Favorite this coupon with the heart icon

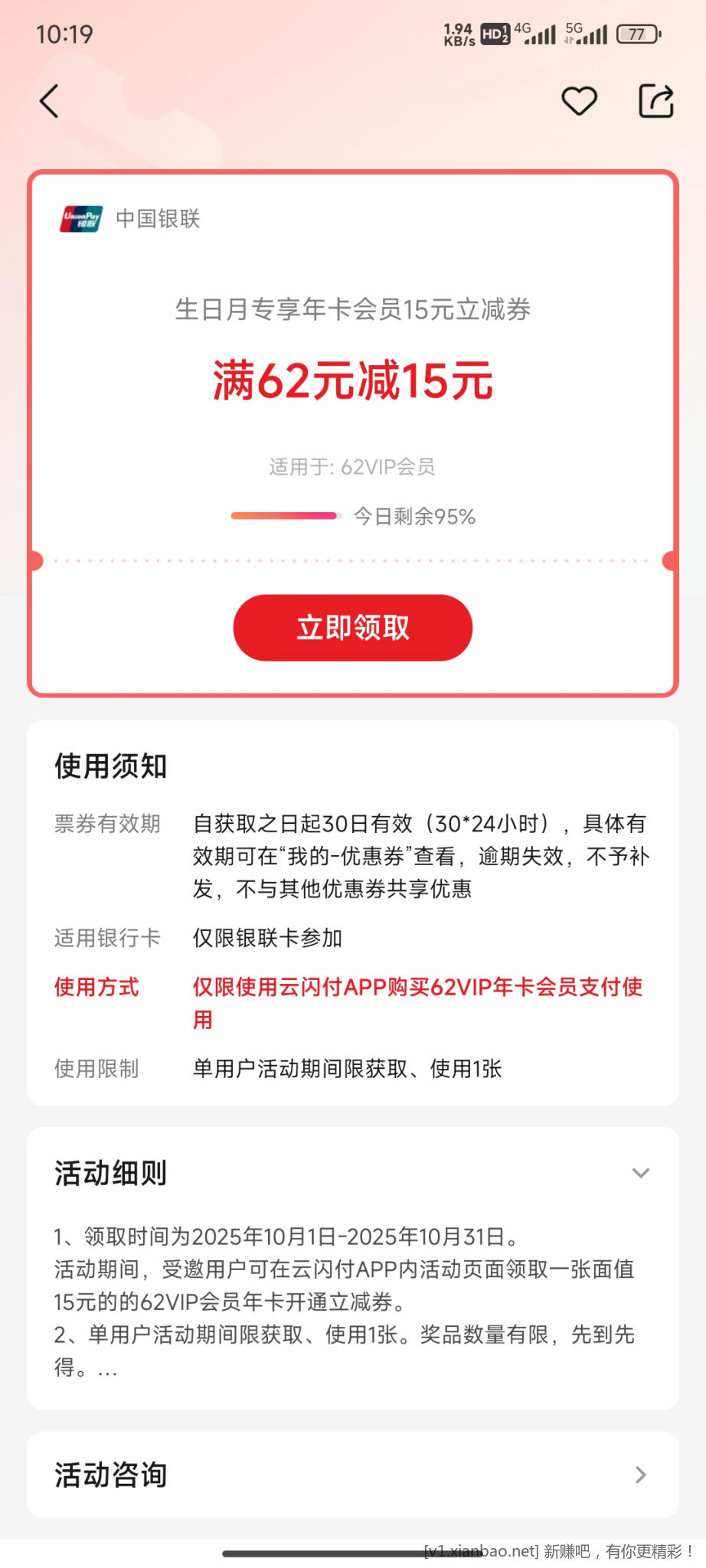(579, 101)
